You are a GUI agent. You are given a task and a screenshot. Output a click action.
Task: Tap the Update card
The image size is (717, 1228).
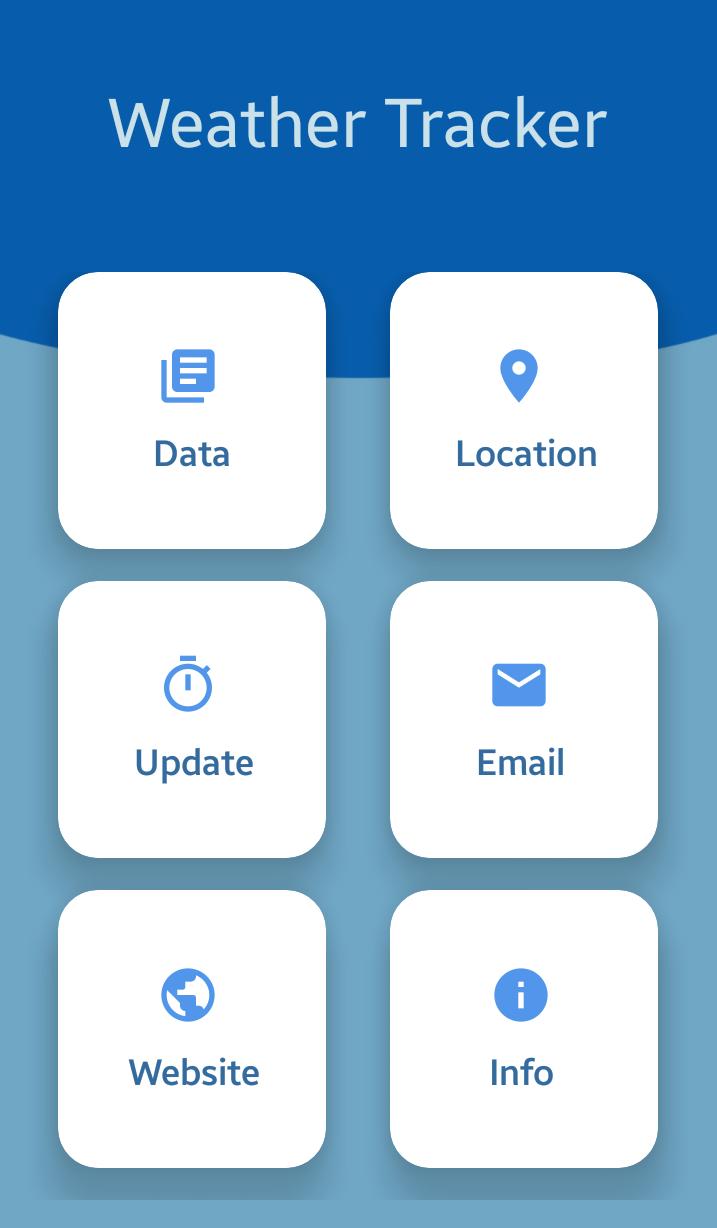click(x=192, y=719)
